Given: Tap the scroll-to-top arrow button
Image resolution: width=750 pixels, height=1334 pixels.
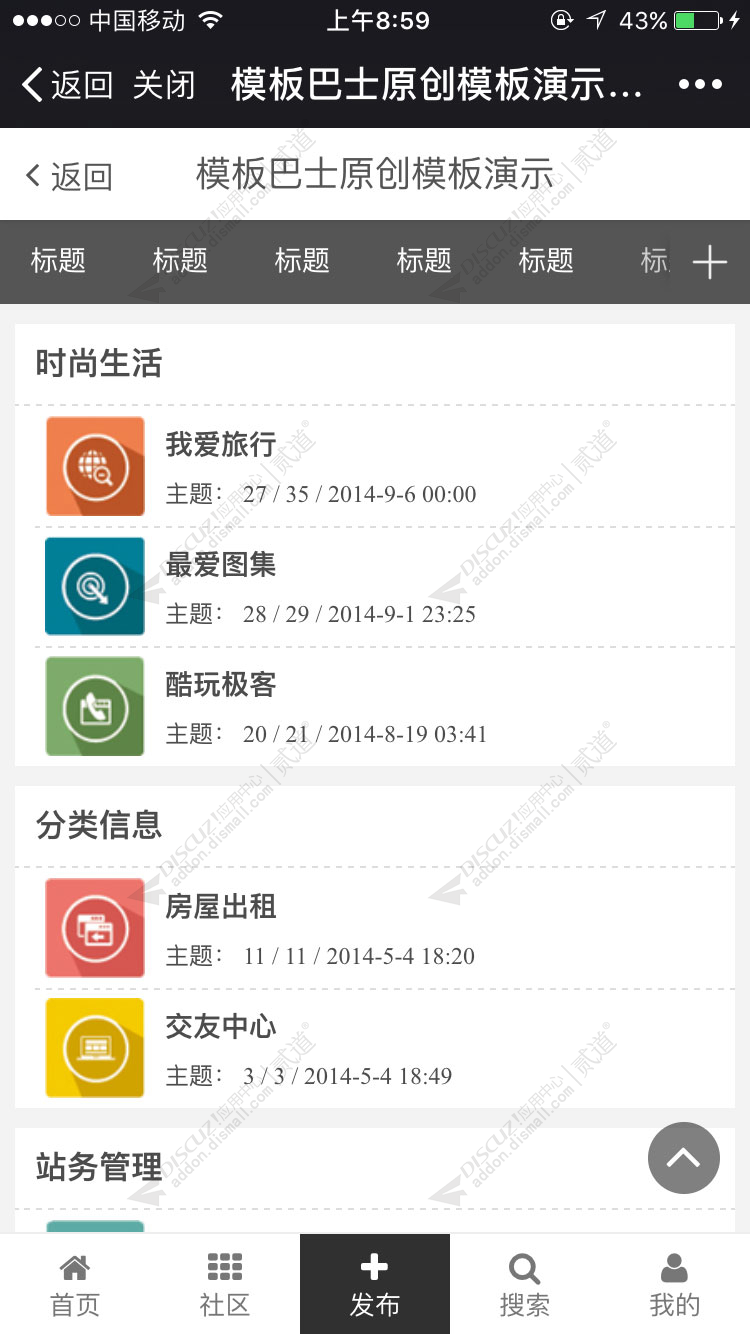Looking at the screenshot, I should (684, 1158).
